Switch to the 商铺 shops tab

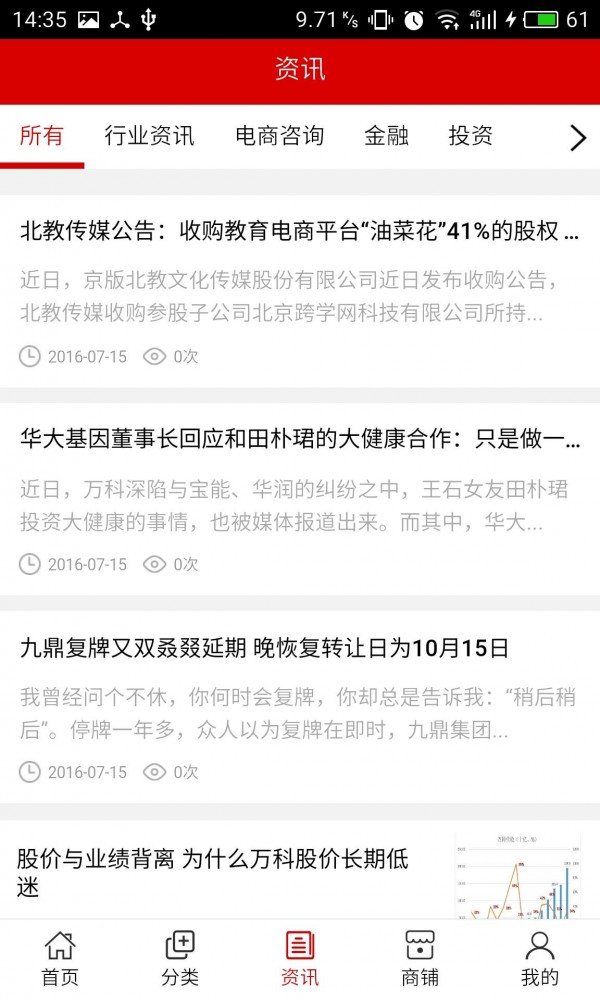(x=420, y=959)
